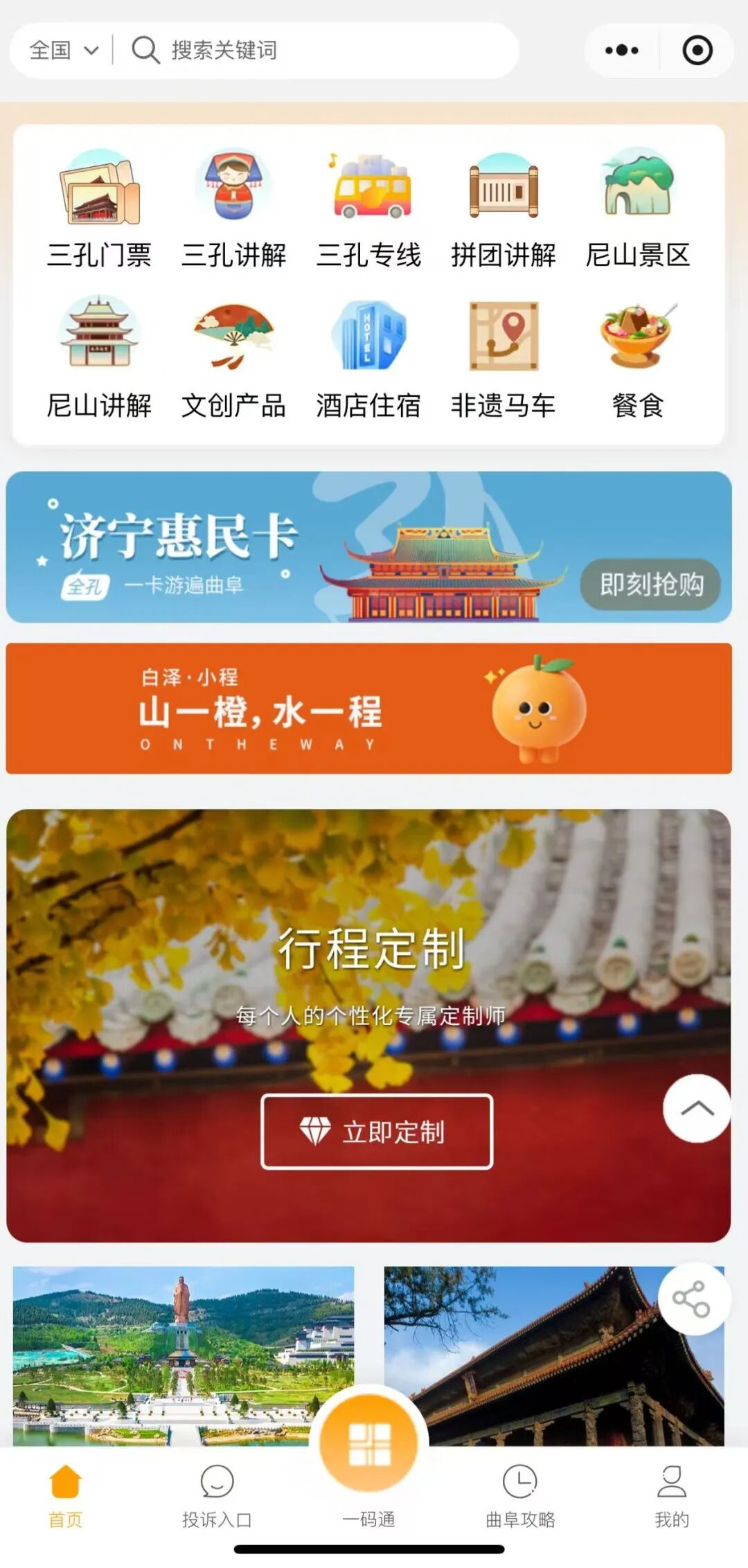Go to 曲阜攻略 tab
Image resolution: width=748 pixels, height=1568 pixels.
click(520, 1496)
